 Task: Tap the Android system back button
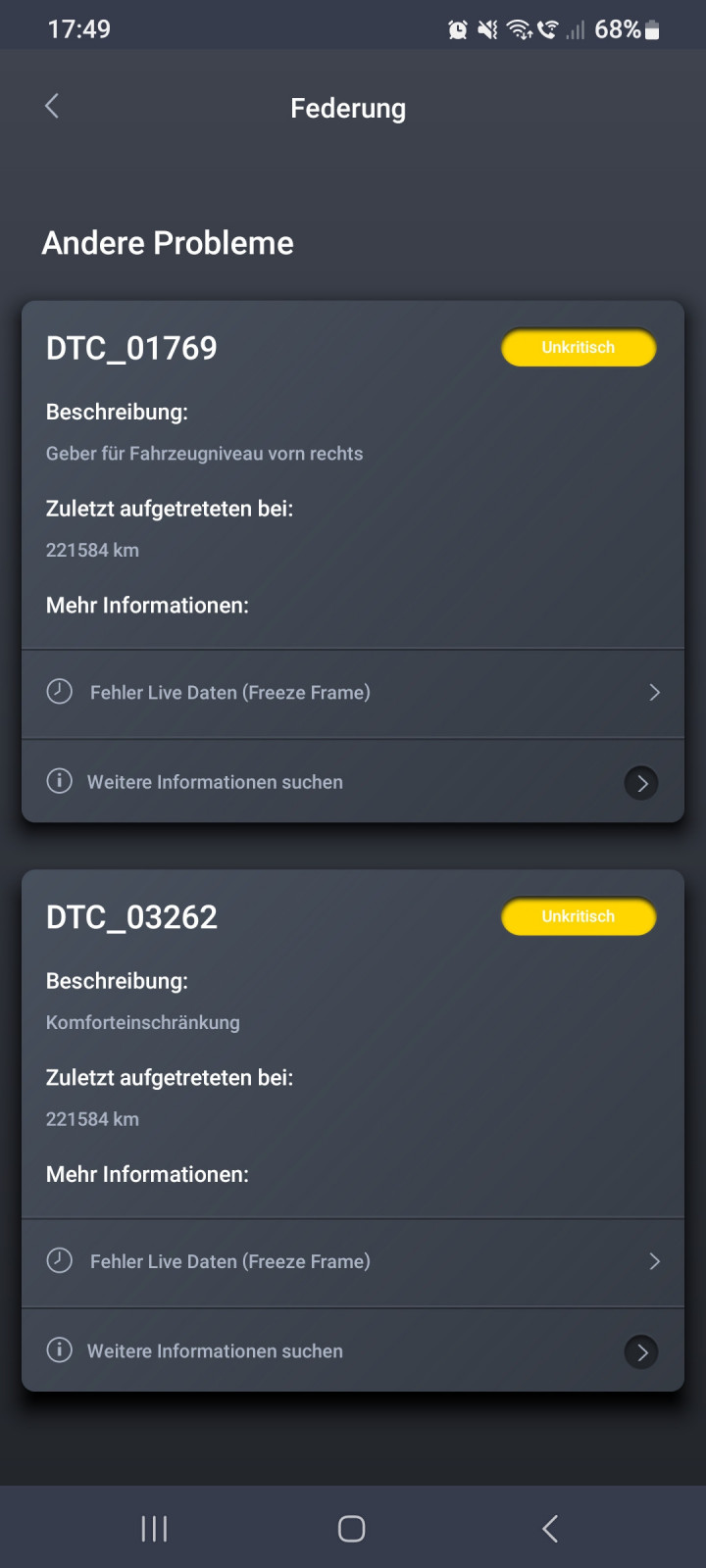549,1527
